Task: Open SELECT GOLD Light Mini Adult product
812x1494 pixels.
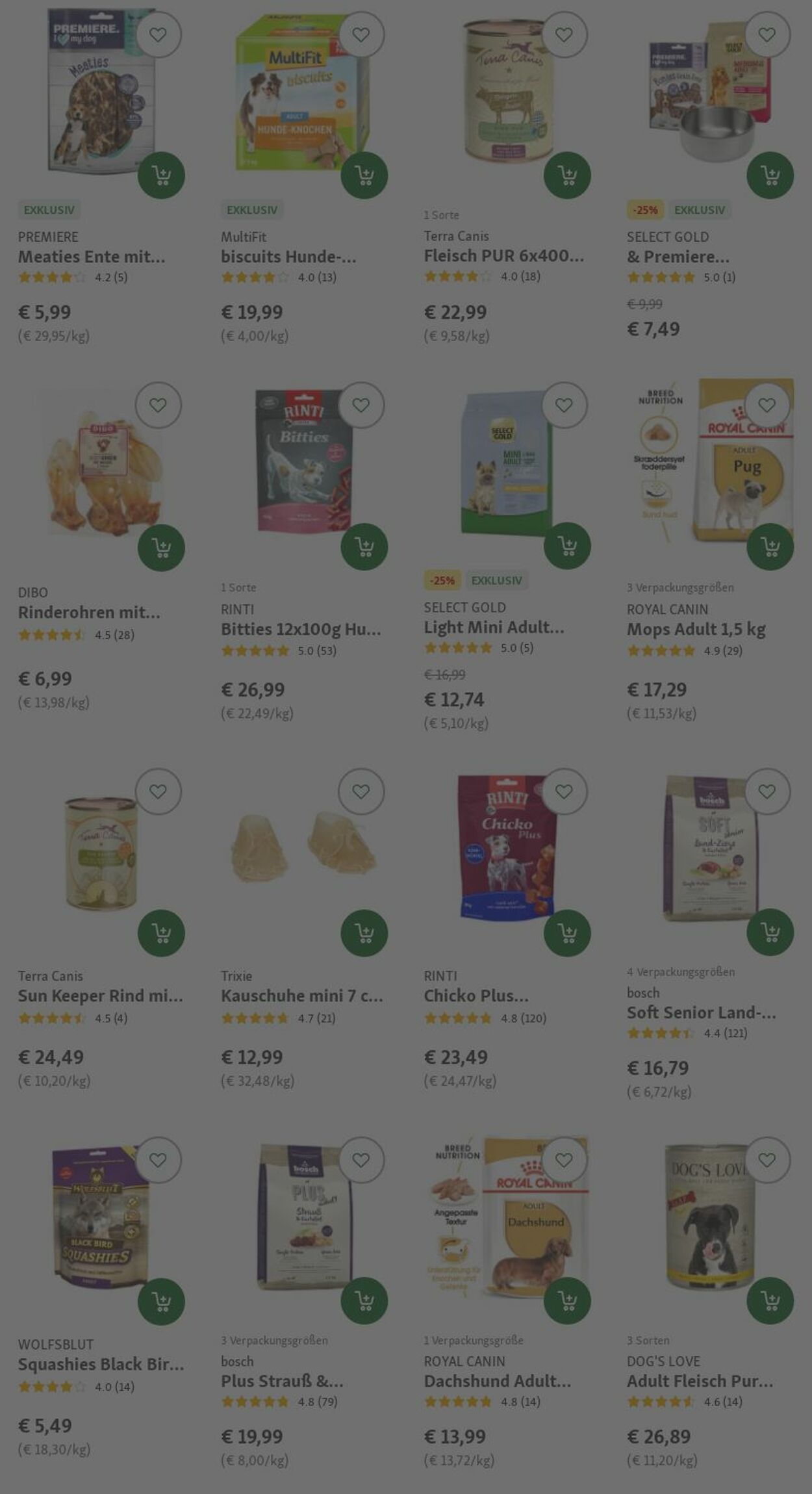Action: pos(493,627)
